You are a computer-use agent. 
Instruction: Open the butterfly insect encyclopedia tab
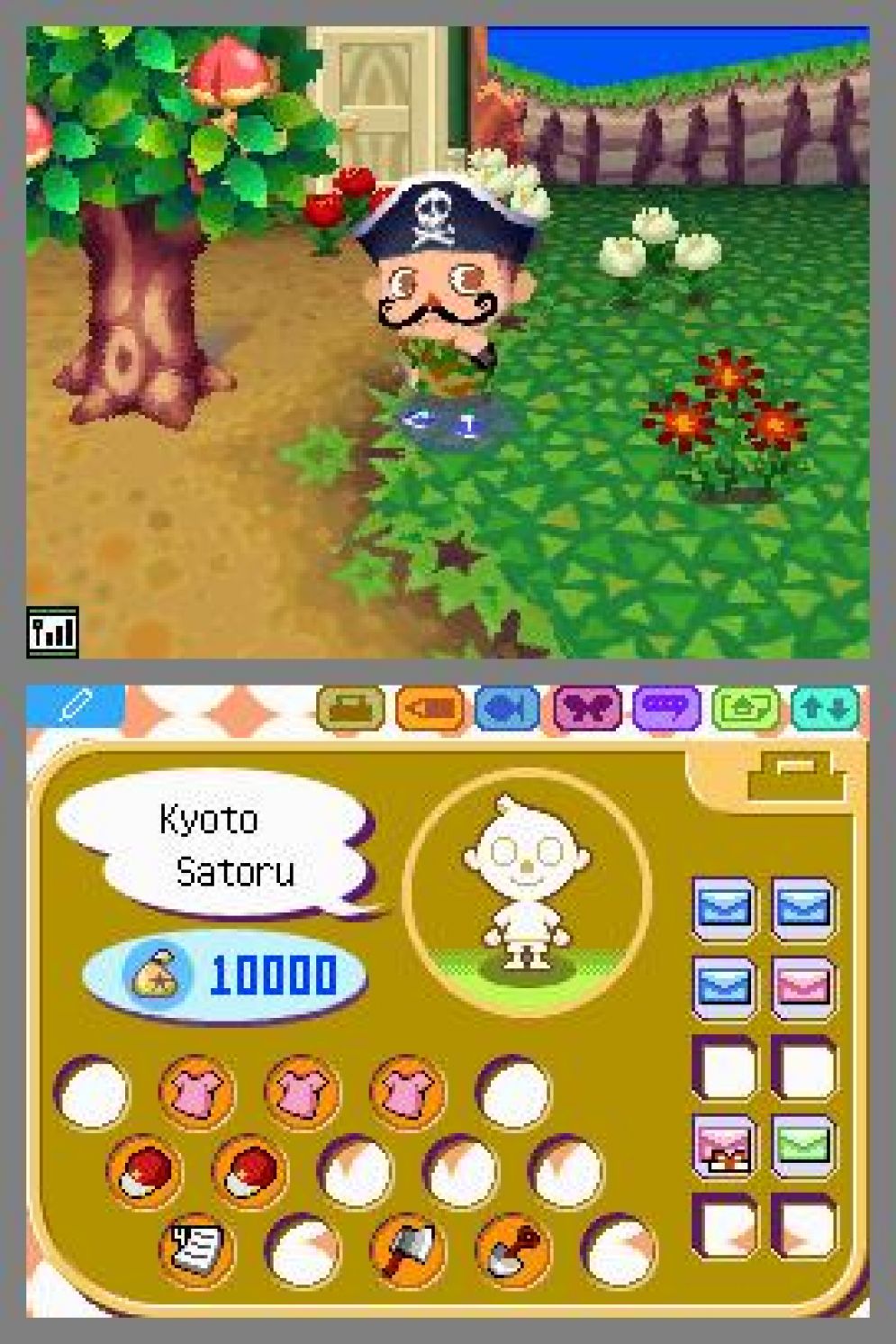[x=586, y=708]
